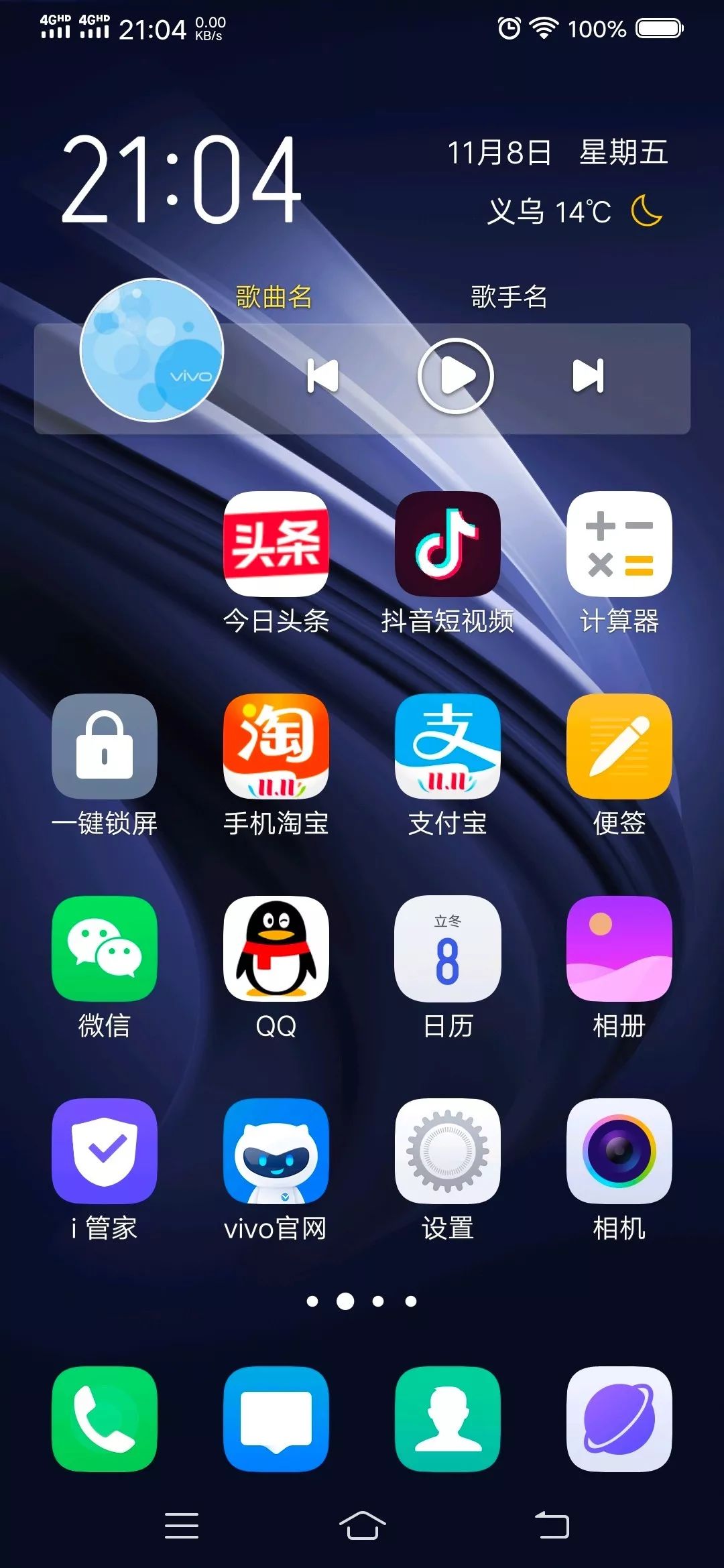Screen dimensions: 724x1568
Task: Skip to the next track
Action: [588, 376]
